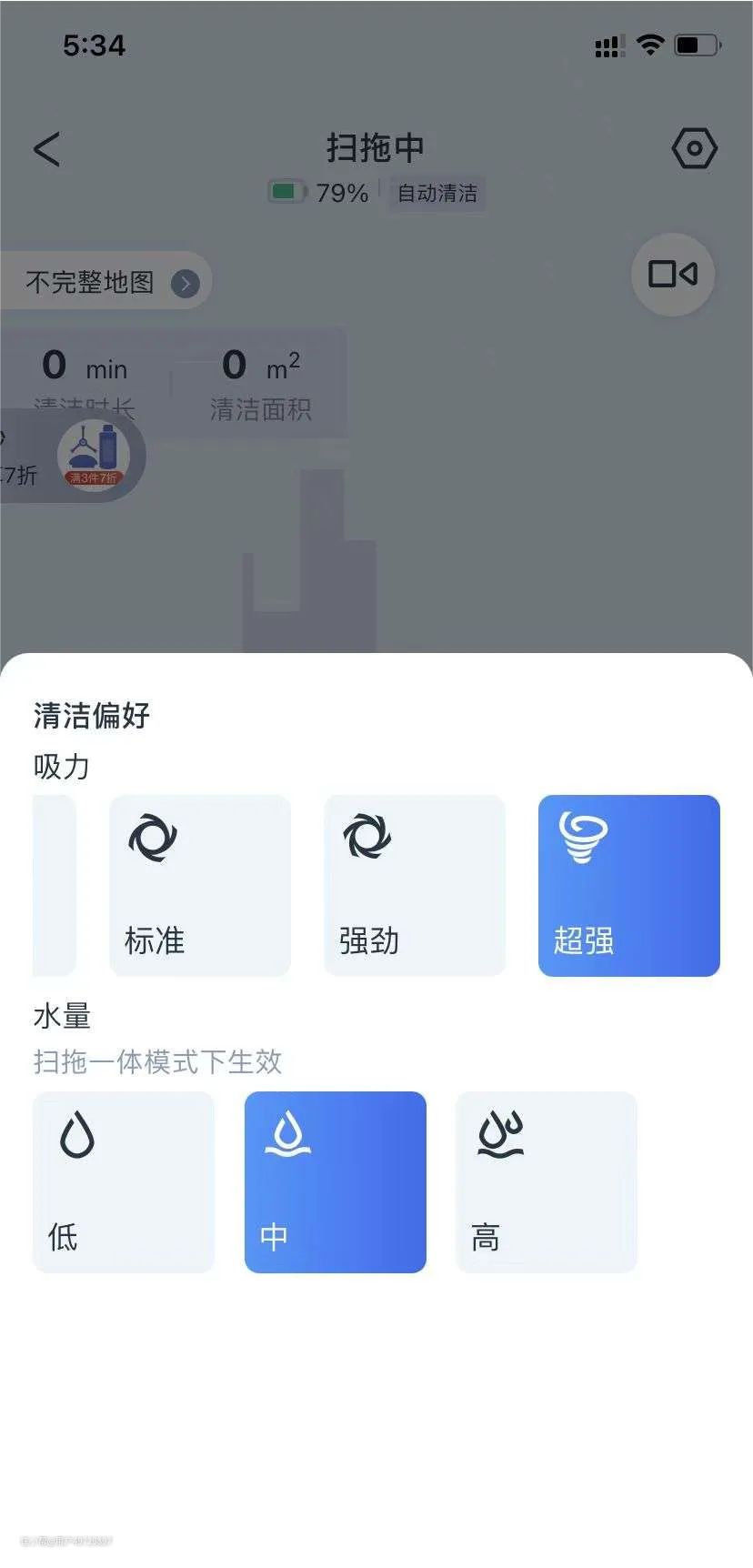Viewport: 753px width, 1568px height.
Task: Set water volume to 中
Action: point(336,1181)
